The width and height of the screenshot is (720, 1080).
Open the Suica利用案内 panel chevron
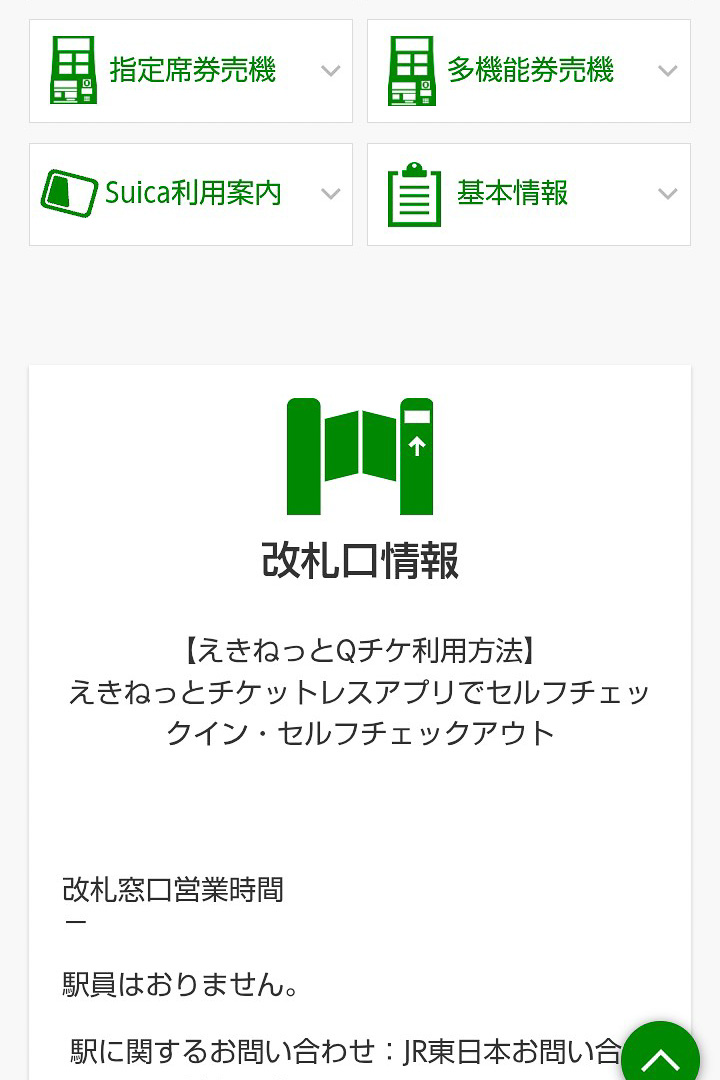pos(331,194)
